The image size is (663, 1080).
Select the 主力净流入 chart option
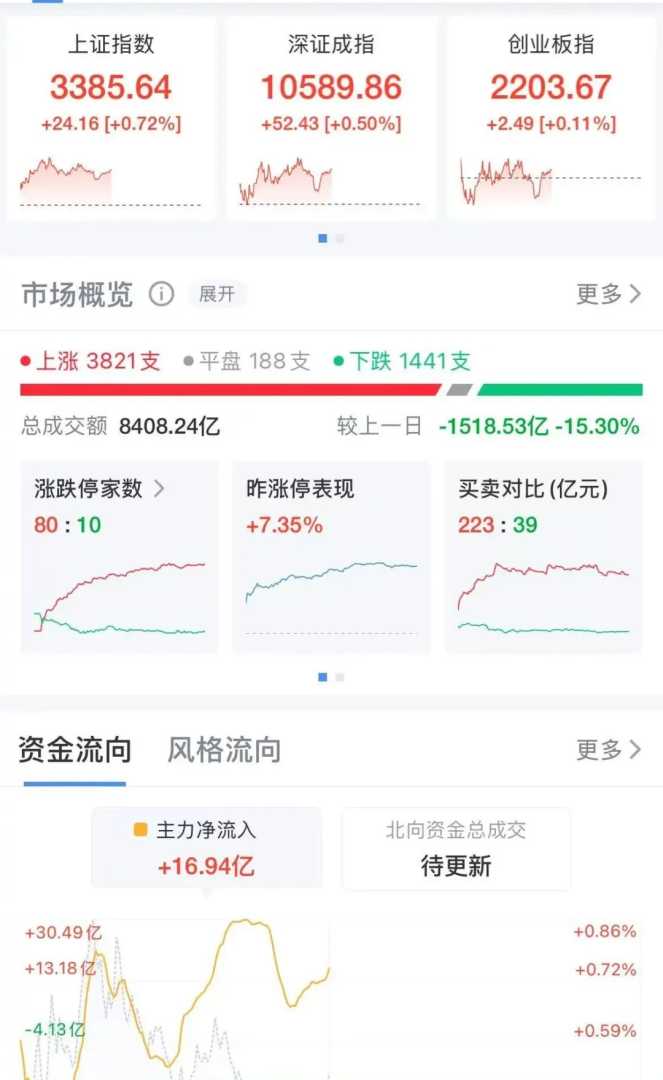click(207, 848)
